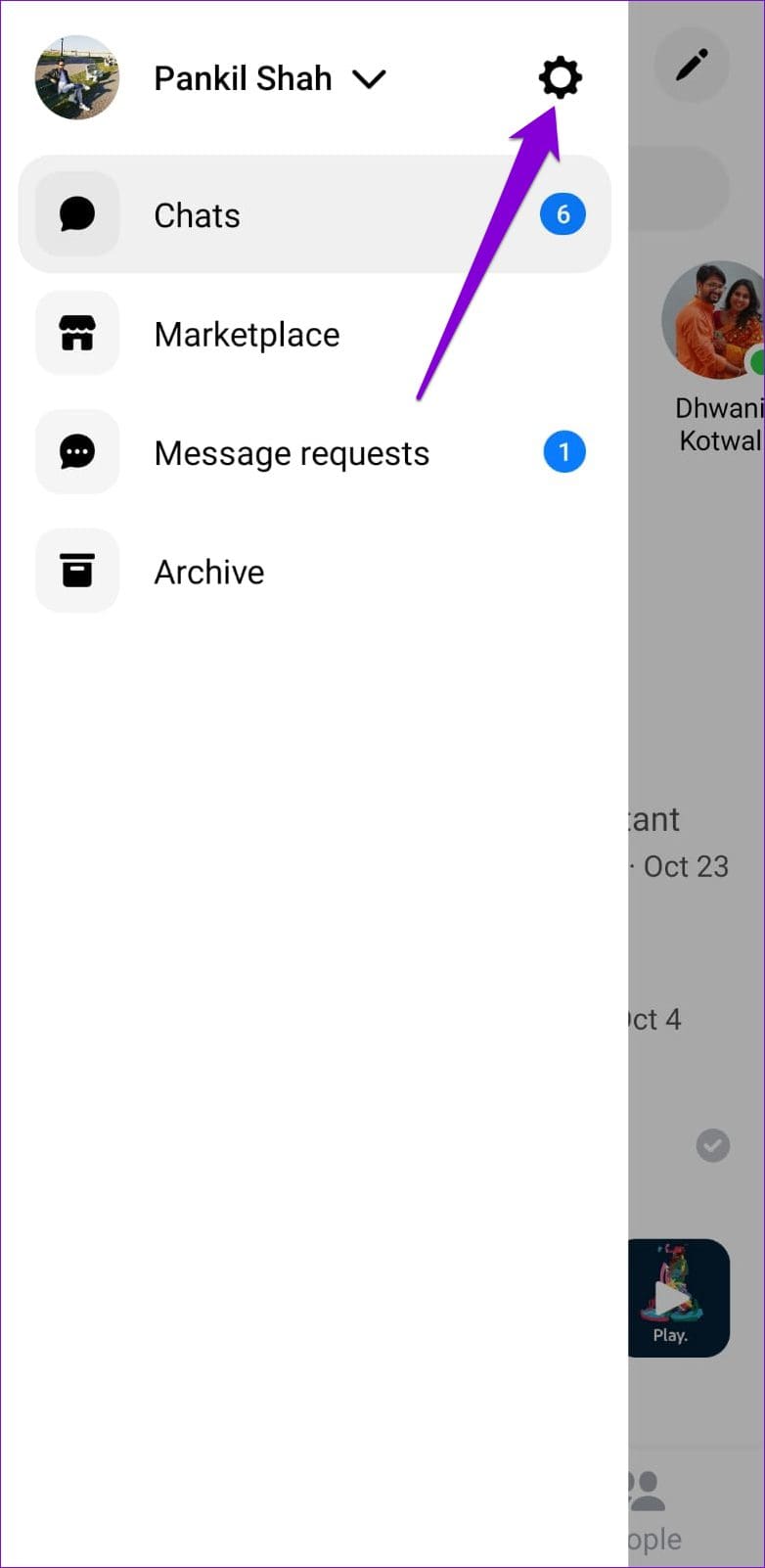Open Pankil Shah's profile picture
The image size is (765, 1568).
(76, 78)
